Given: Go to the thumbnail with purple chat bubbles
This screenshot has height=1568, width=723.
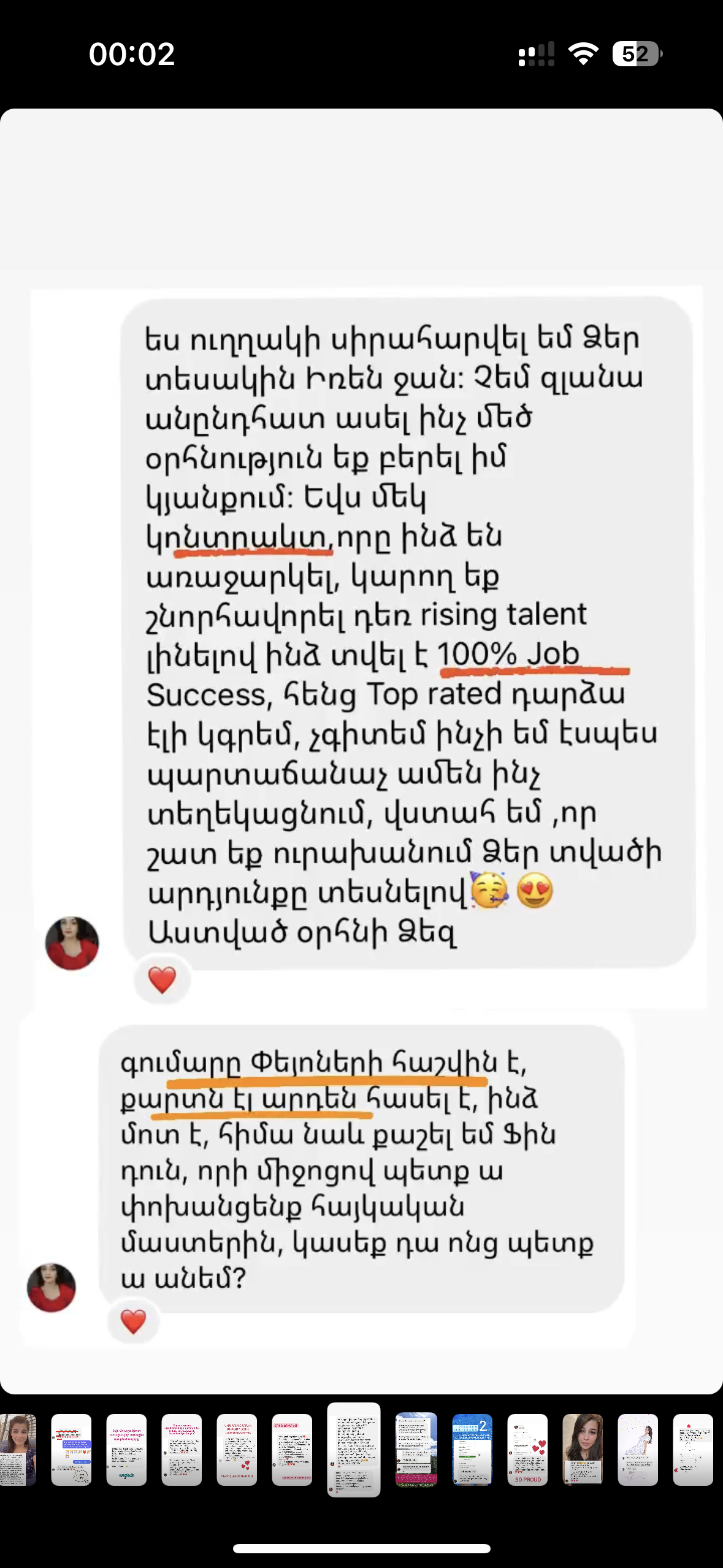Looking at the screenshot, I should click(x=71, y=1450).
